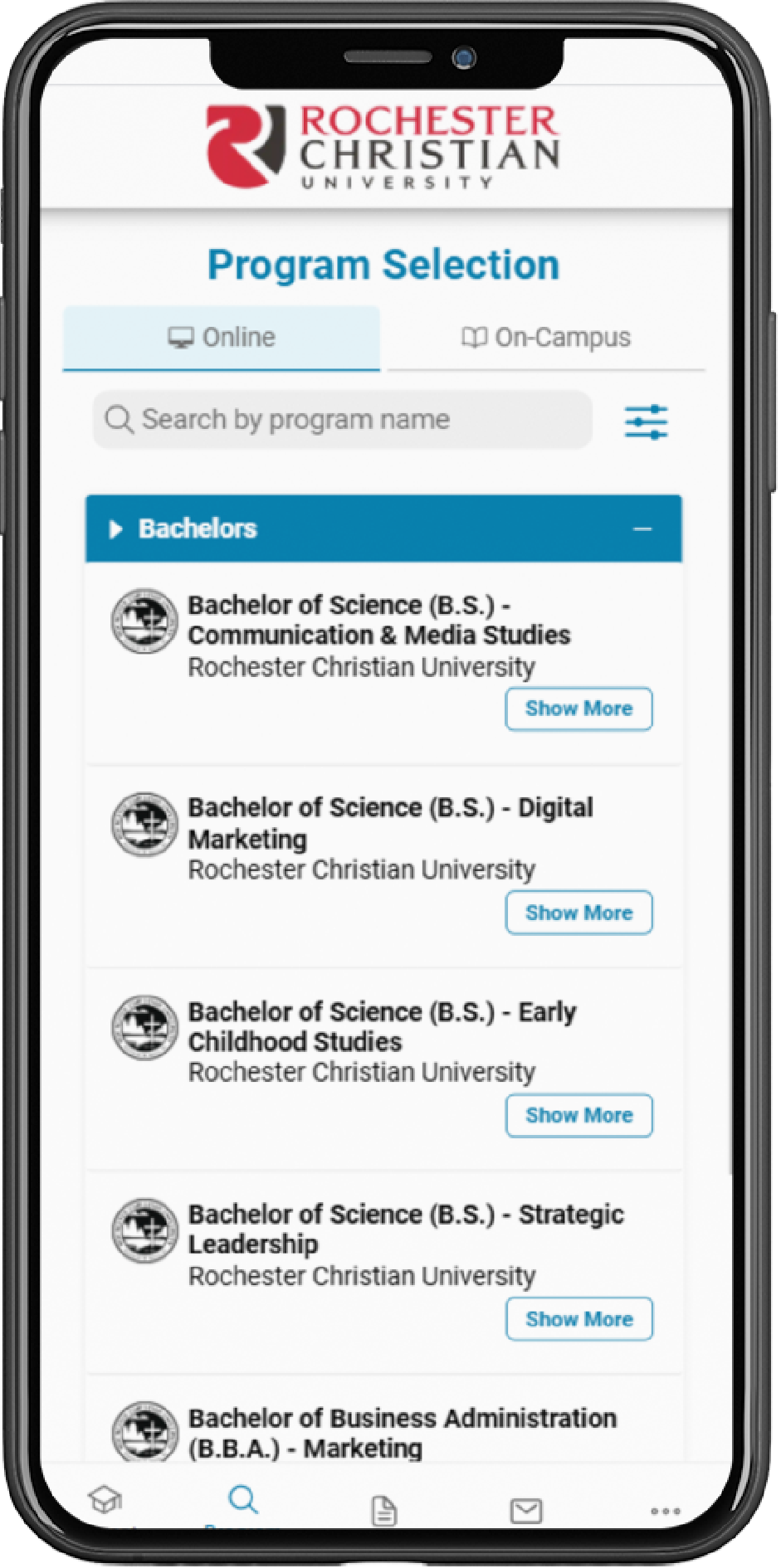Show More for Early Childhood Studies
The height and width of the screenshot is (1568, 781).
578,1116
